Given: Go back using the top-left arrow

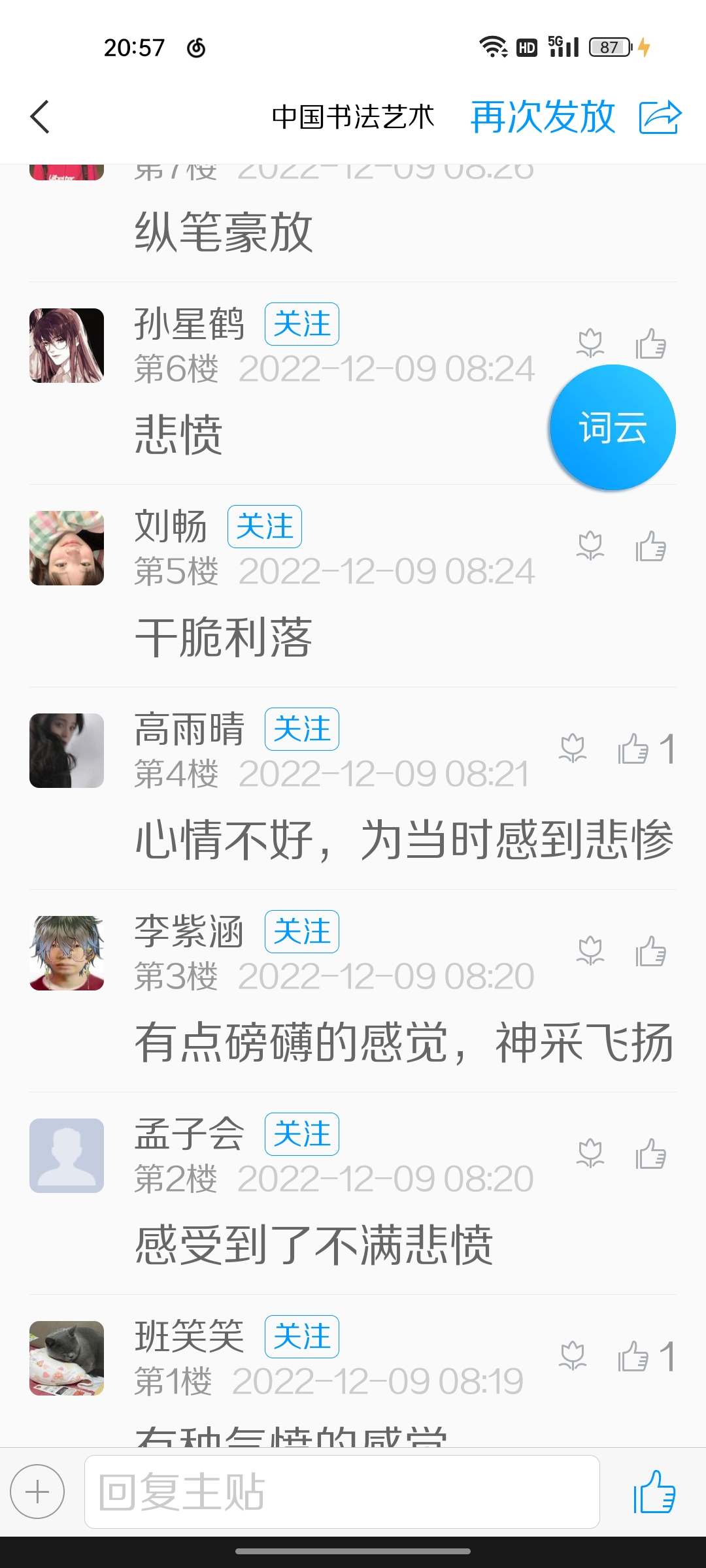Looking at the screenshot, I should pos(41,117).
